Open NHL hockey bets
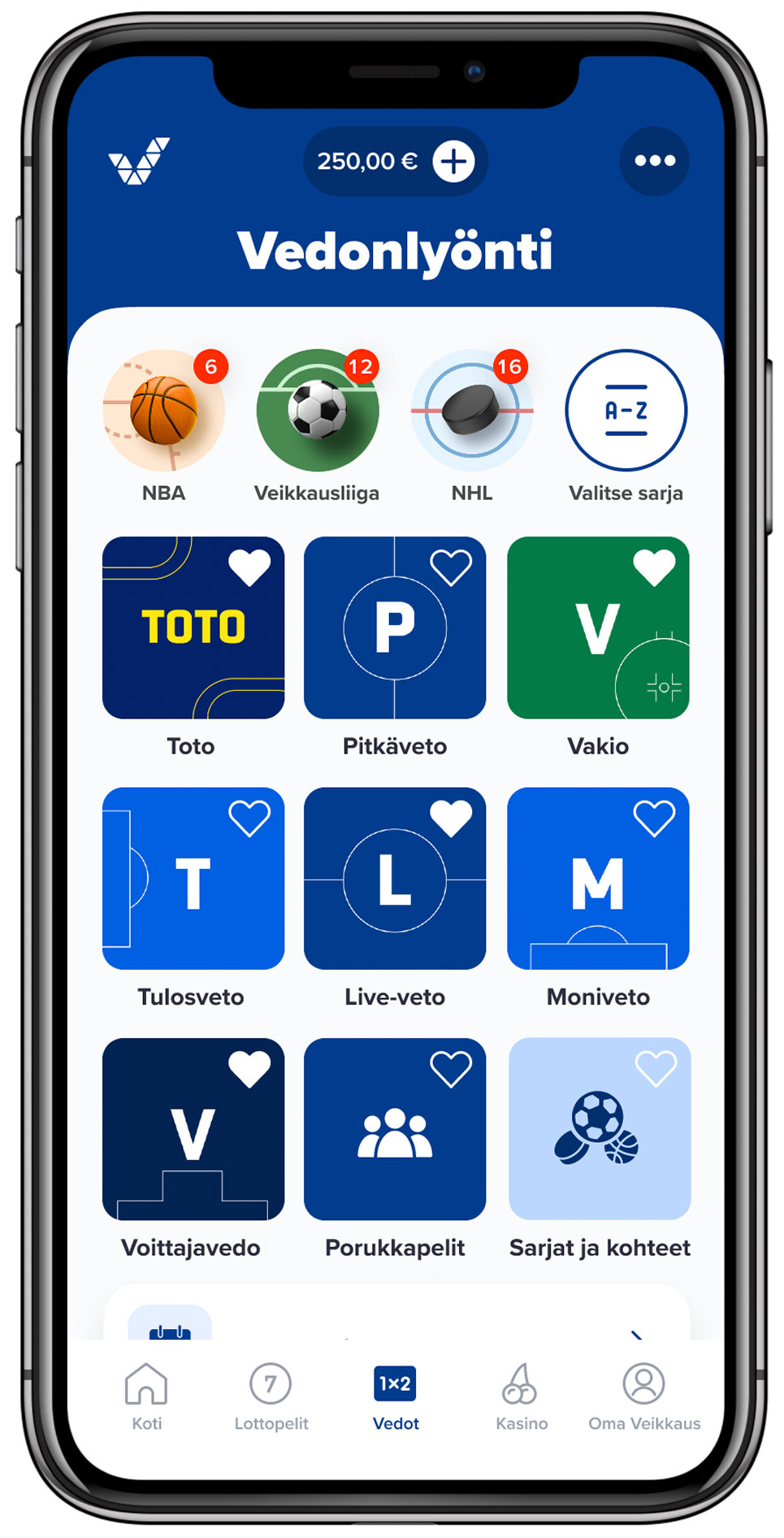Screen dimensions: 784x1538 point(471,411)
